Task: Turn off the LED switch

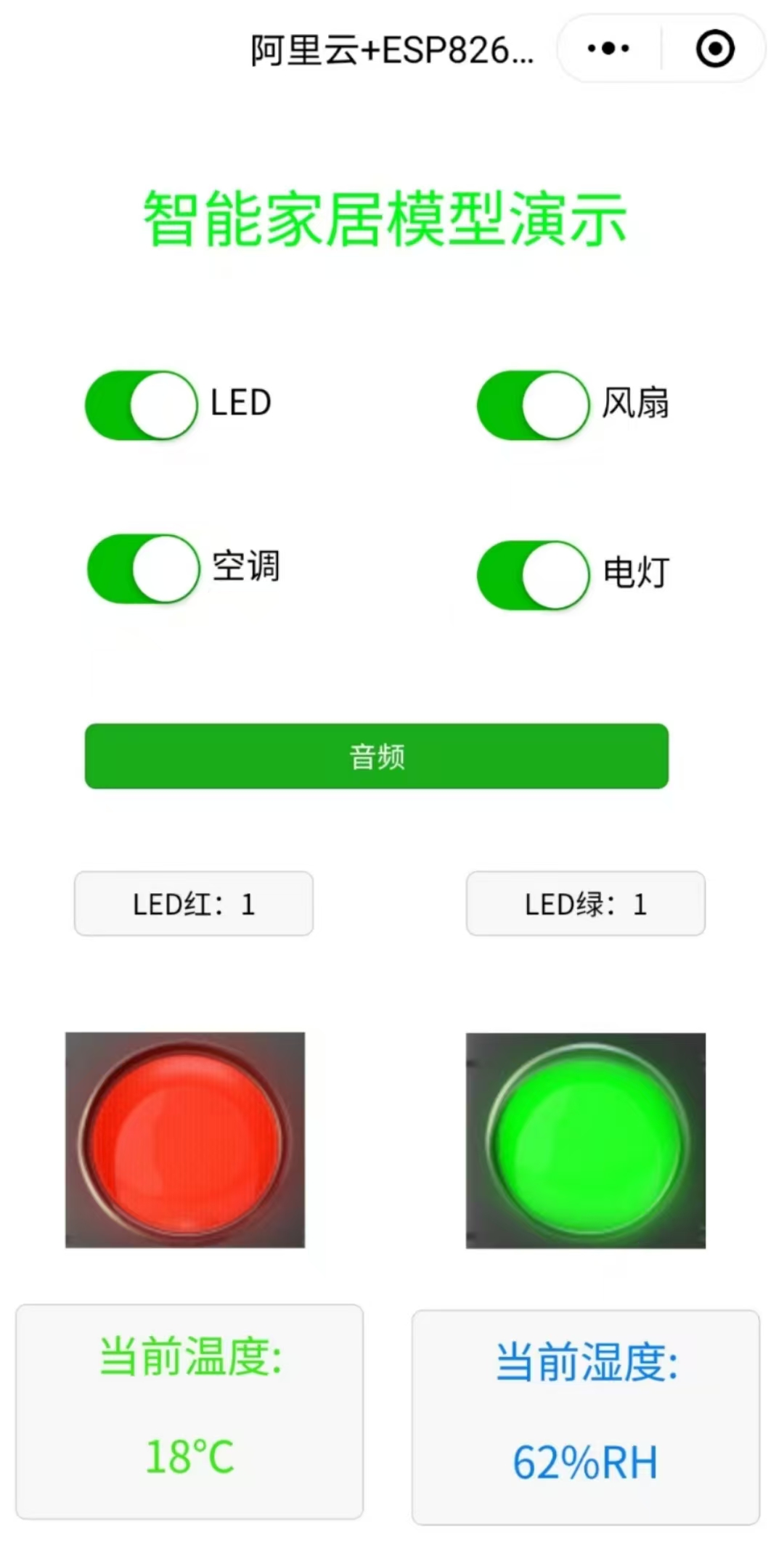Action: 142,405
